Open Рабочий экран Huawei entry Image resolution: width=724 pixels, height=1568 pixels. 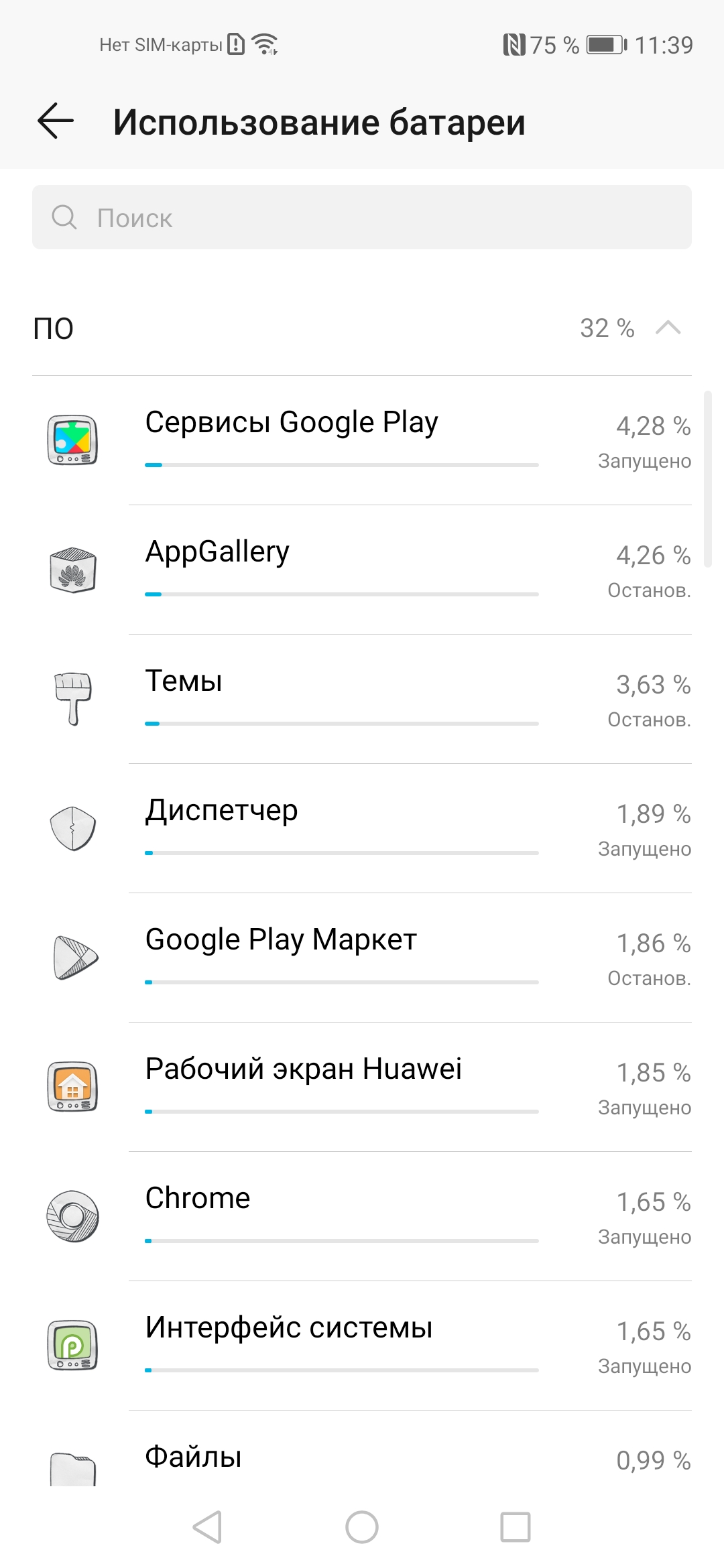coord(362,1087)
